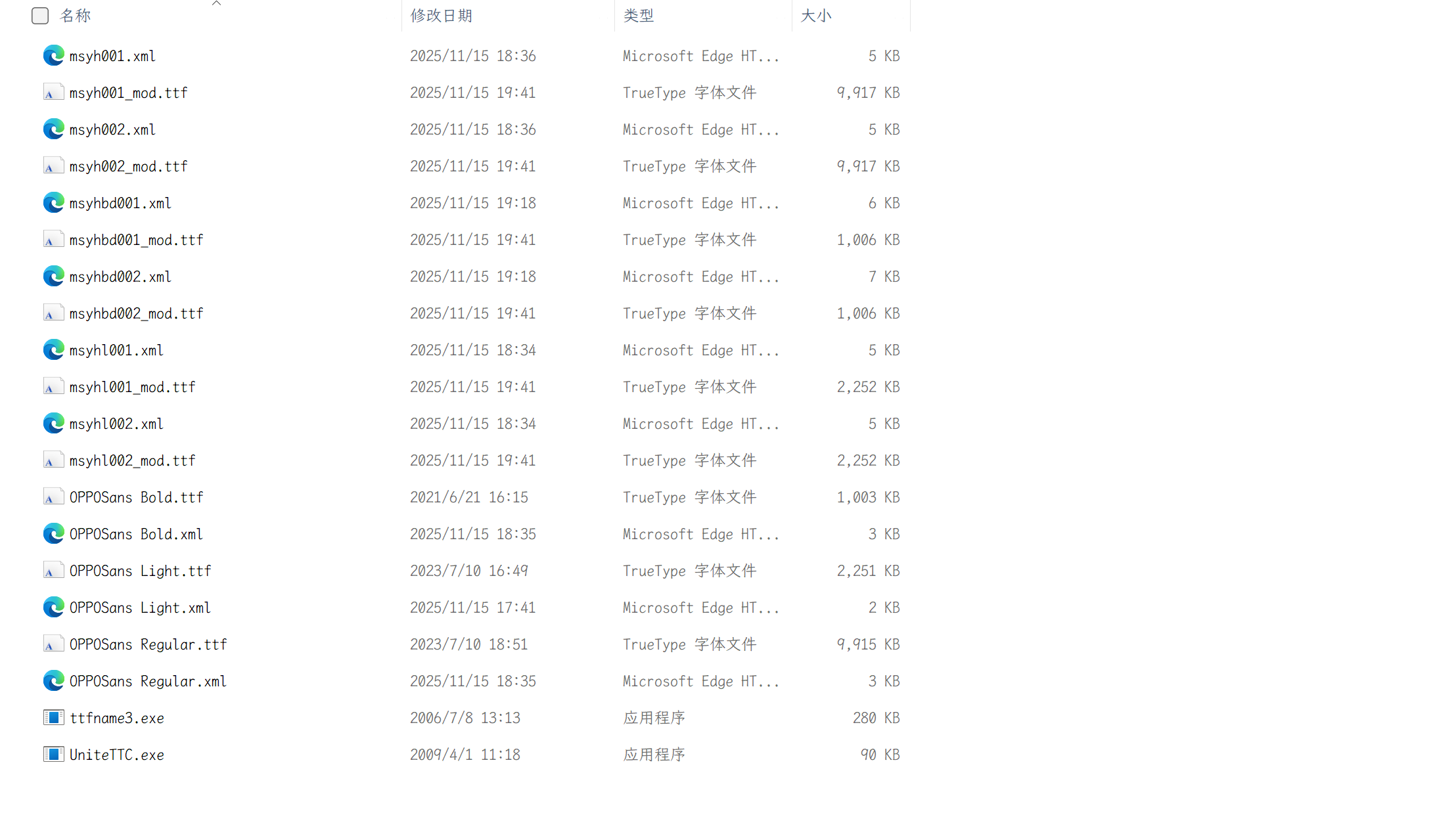1435x840 pixels.
Task: Select msyhbd001_mod.ttf font file
Action: coord(136,240)
